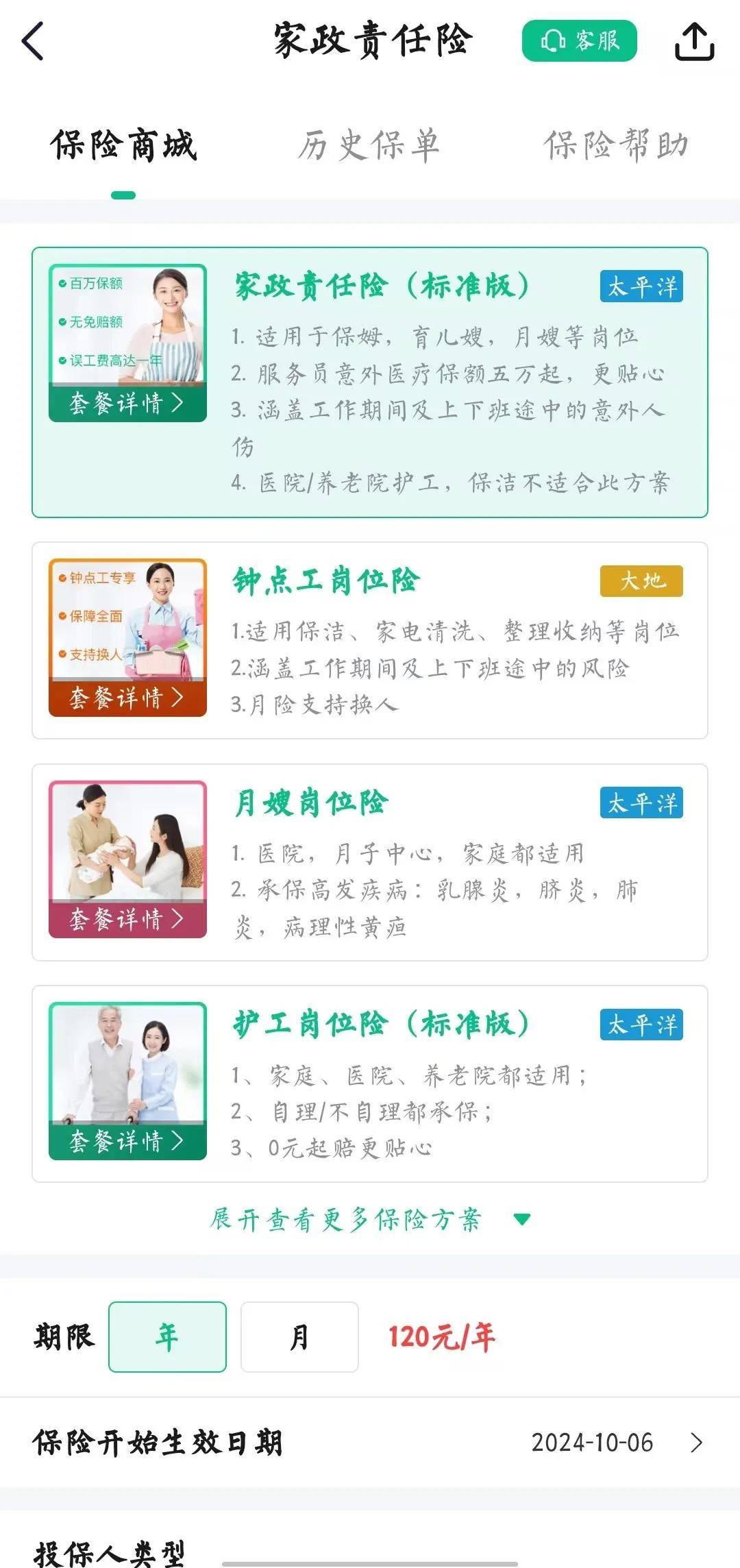740x1568 pixels.
Task: Expand 展开查看更多保险方案
Action: [x=370, y=1219]
